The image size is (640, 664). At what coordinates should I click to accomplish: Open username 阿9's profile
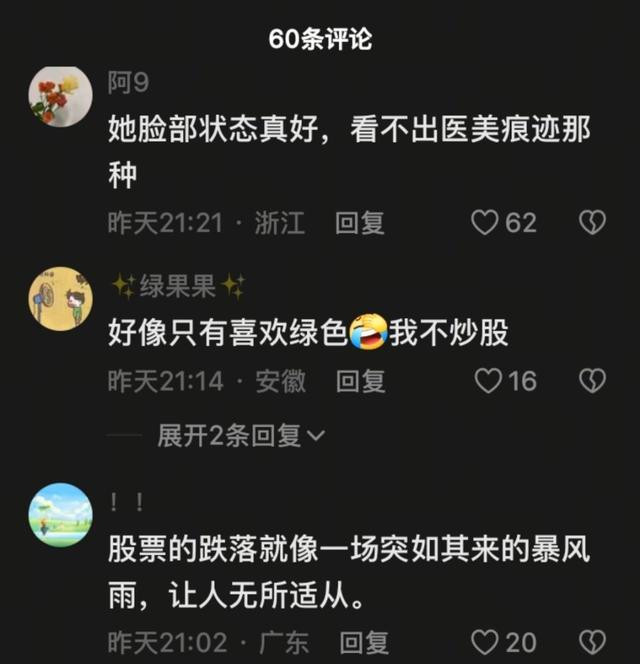point(128,83)
